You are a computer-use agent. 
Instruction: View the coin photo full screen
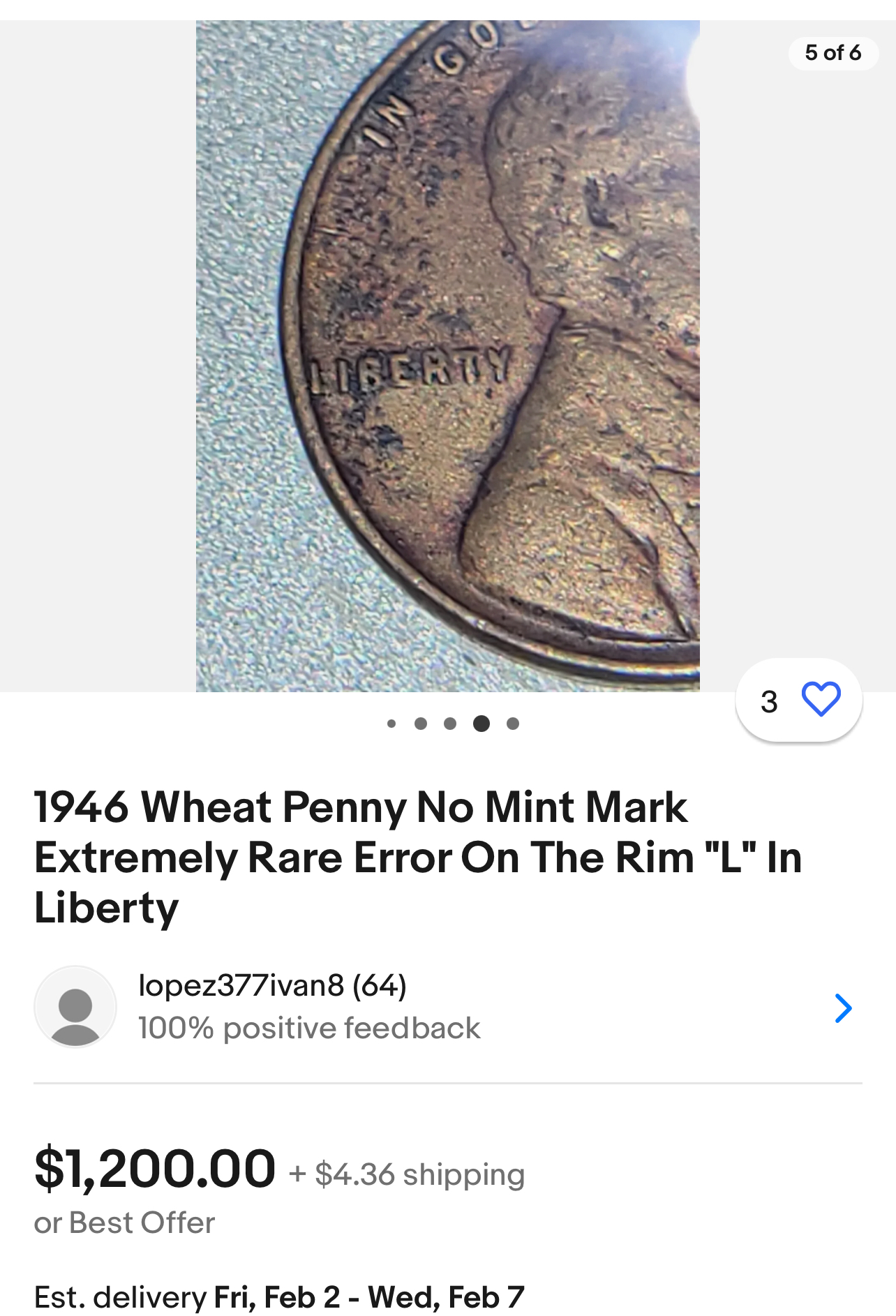[447, 356]
